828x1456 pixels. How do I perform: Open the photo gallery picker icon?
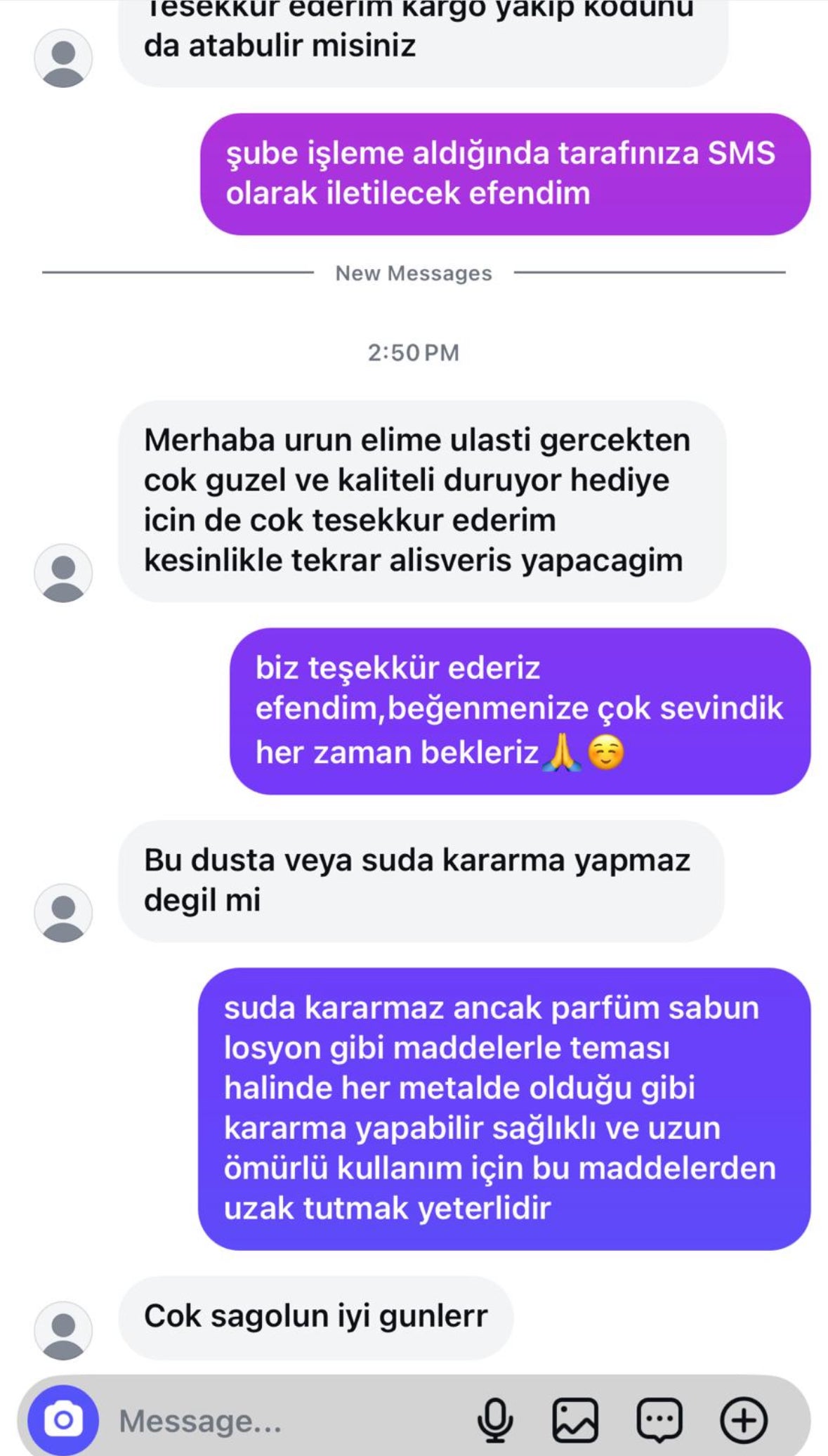click(x=575, y=1420)
